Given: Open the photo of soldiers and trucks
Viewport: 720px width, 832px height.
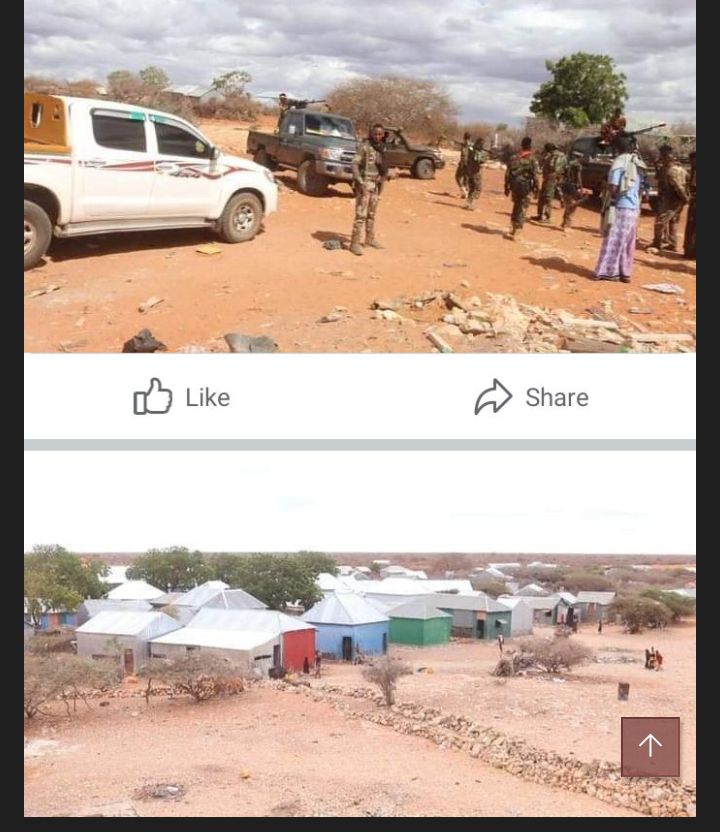Looking at the screenshot, I should tap(360, 175).
